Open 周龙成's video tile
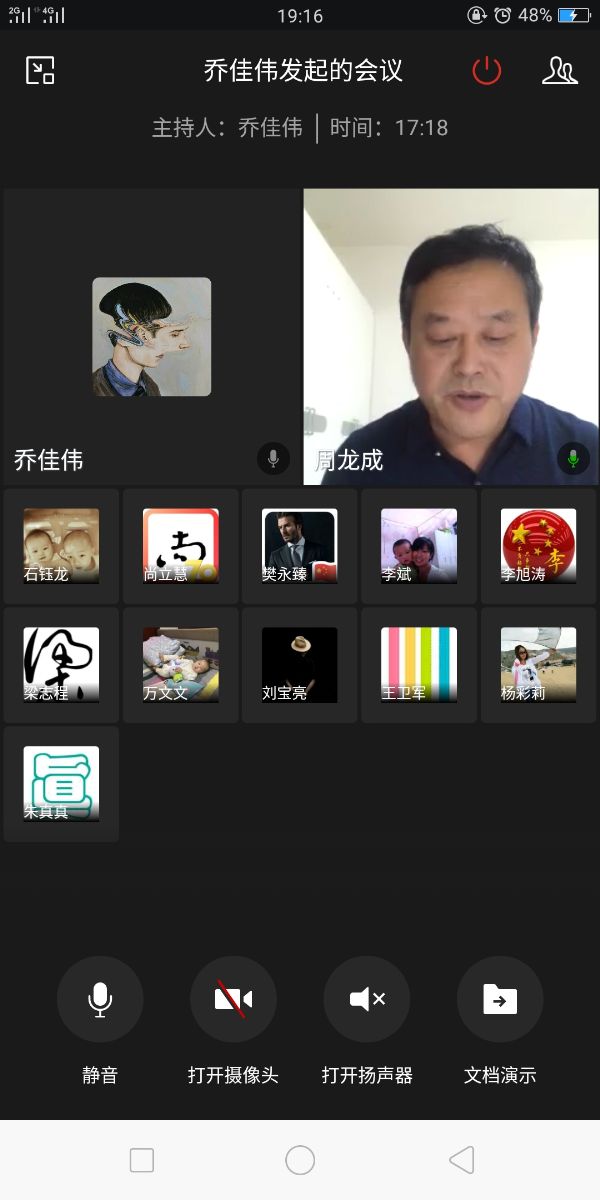Screen dimensions: 600x1200 [451, 337]
